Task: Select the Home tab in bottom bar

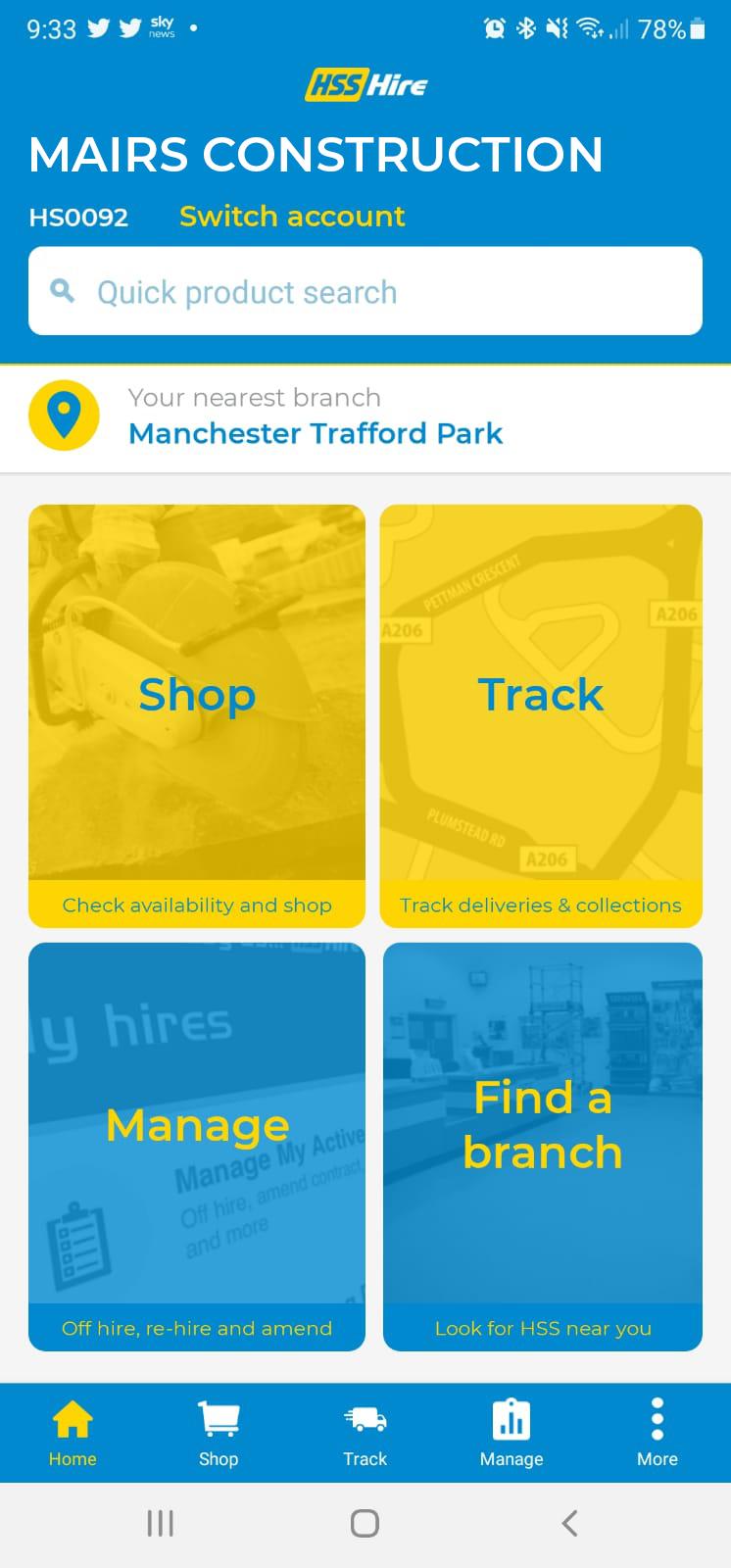Action: [73, 1433]
